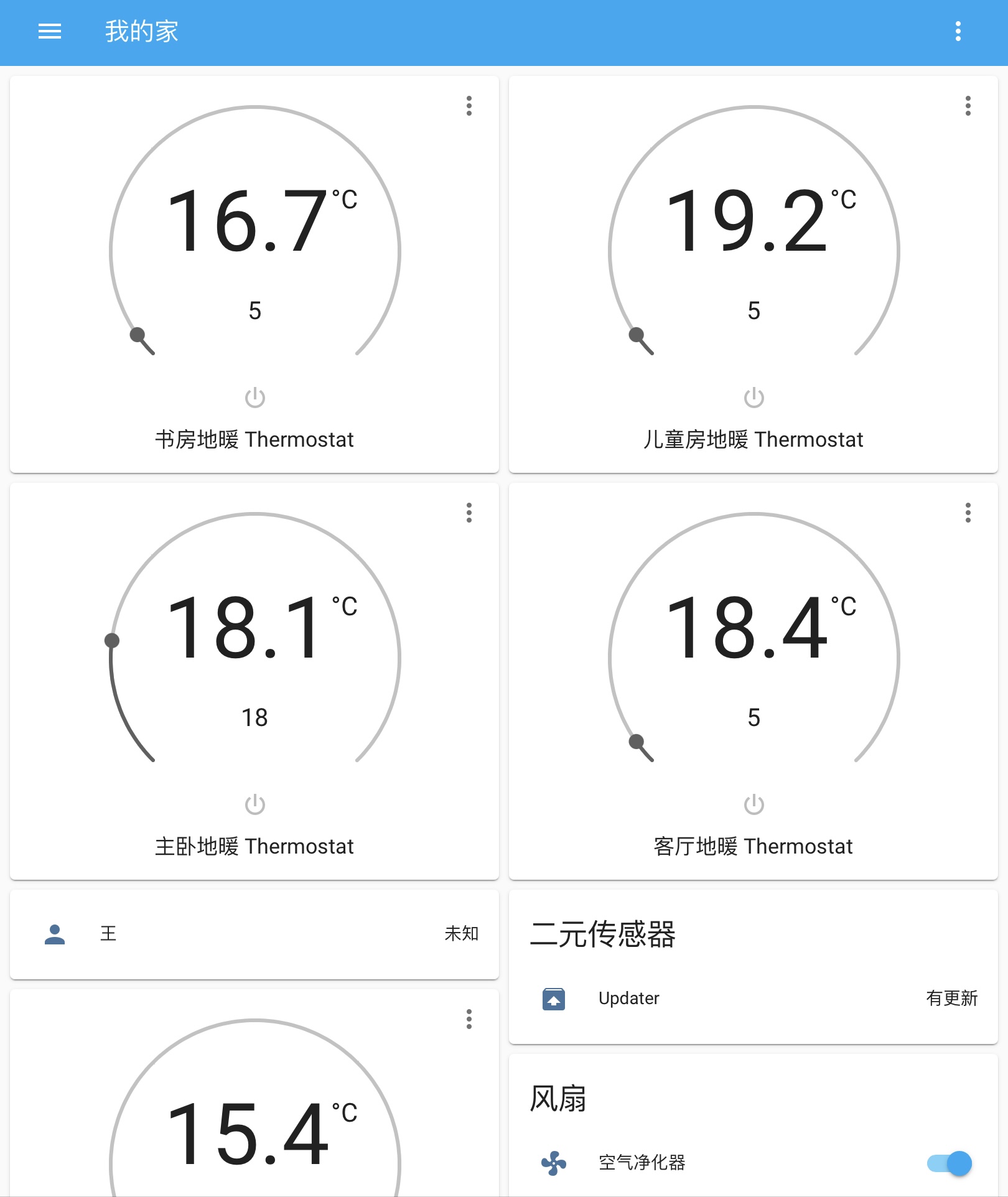Turn off the 书房地暖 thermostat power
Screen dimensions: 1008x1197
pyautogui.click(x=254, y=398)
